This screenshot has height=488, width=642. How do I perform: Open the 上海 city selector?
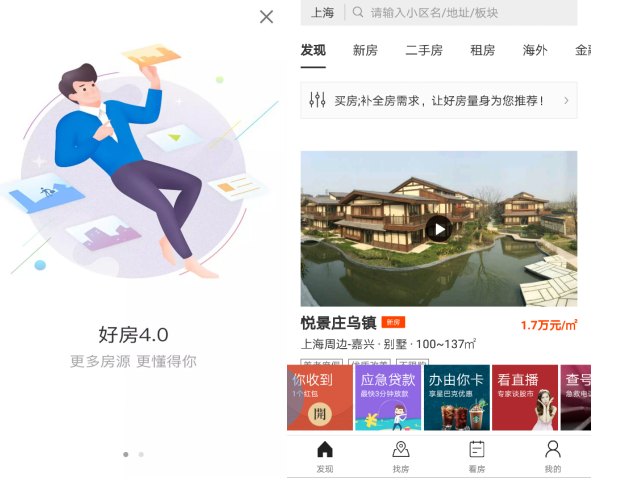click(322, 13)
